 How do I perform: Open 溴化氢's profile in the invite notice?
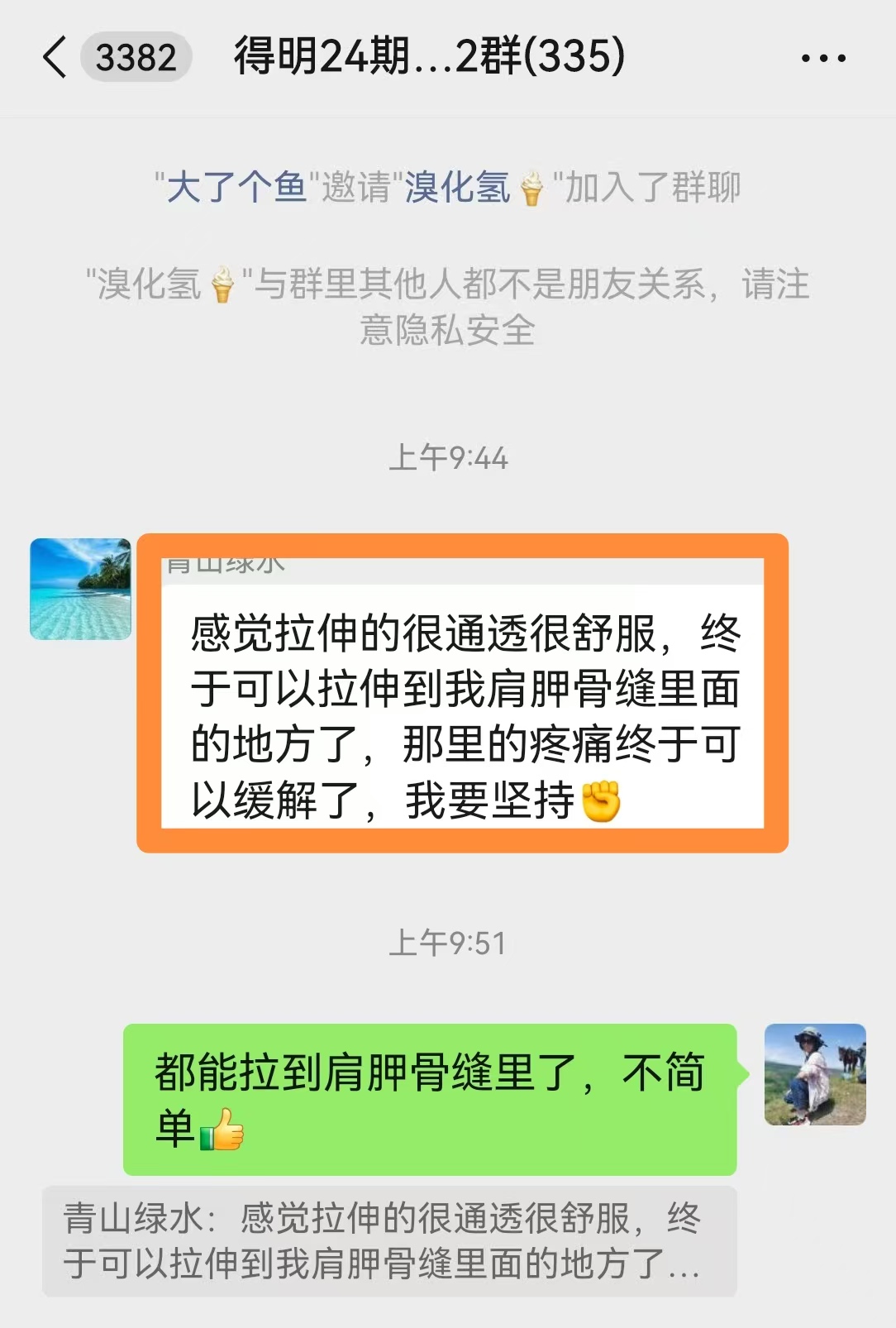click(457, 188)
